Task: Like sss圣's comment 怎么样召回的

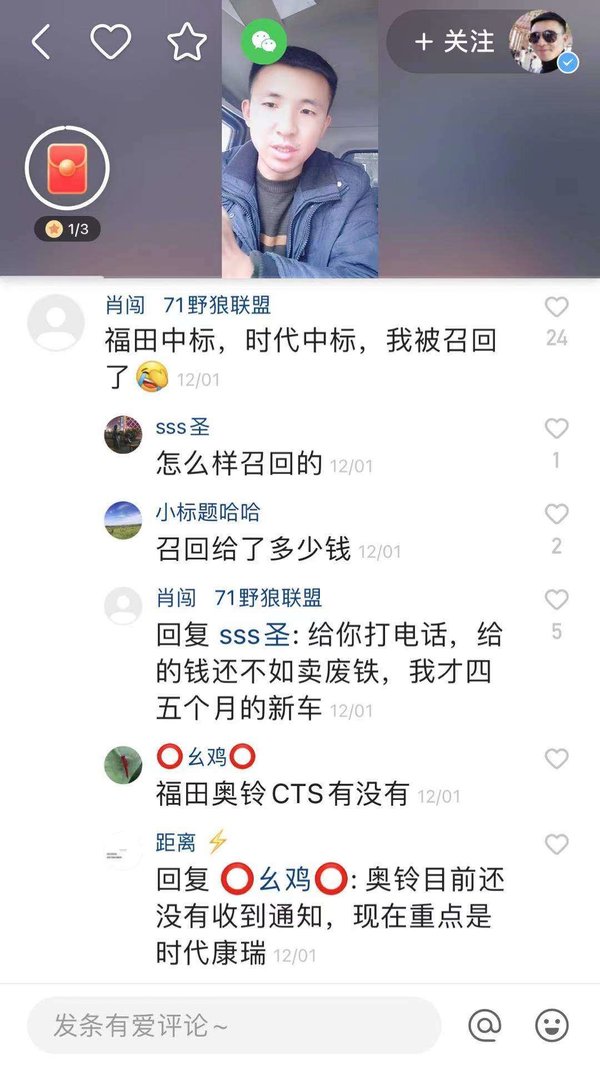Action: (x=556, y=429)
